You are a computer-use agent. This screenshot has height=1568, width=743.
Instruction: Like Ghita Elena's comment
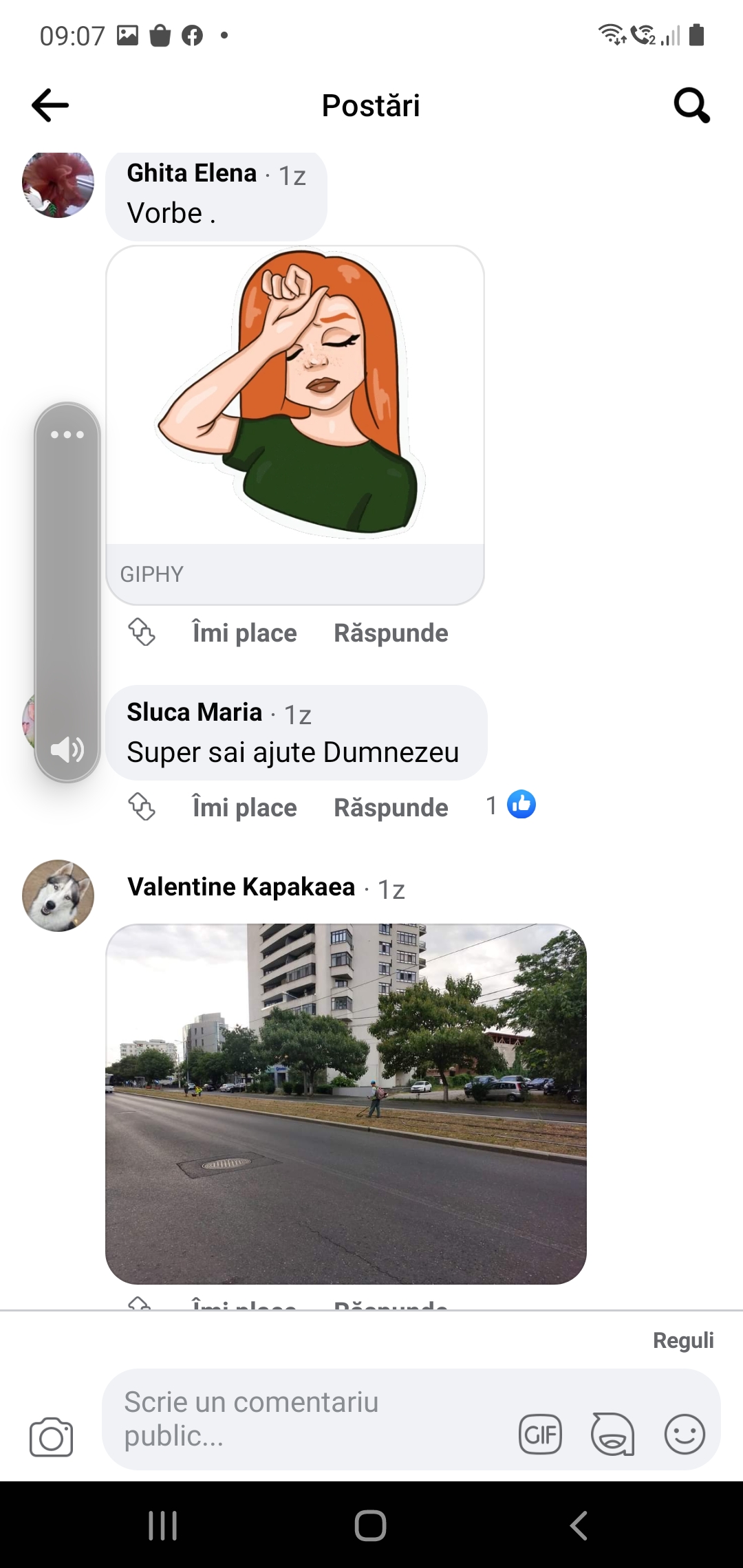(244, 633)
